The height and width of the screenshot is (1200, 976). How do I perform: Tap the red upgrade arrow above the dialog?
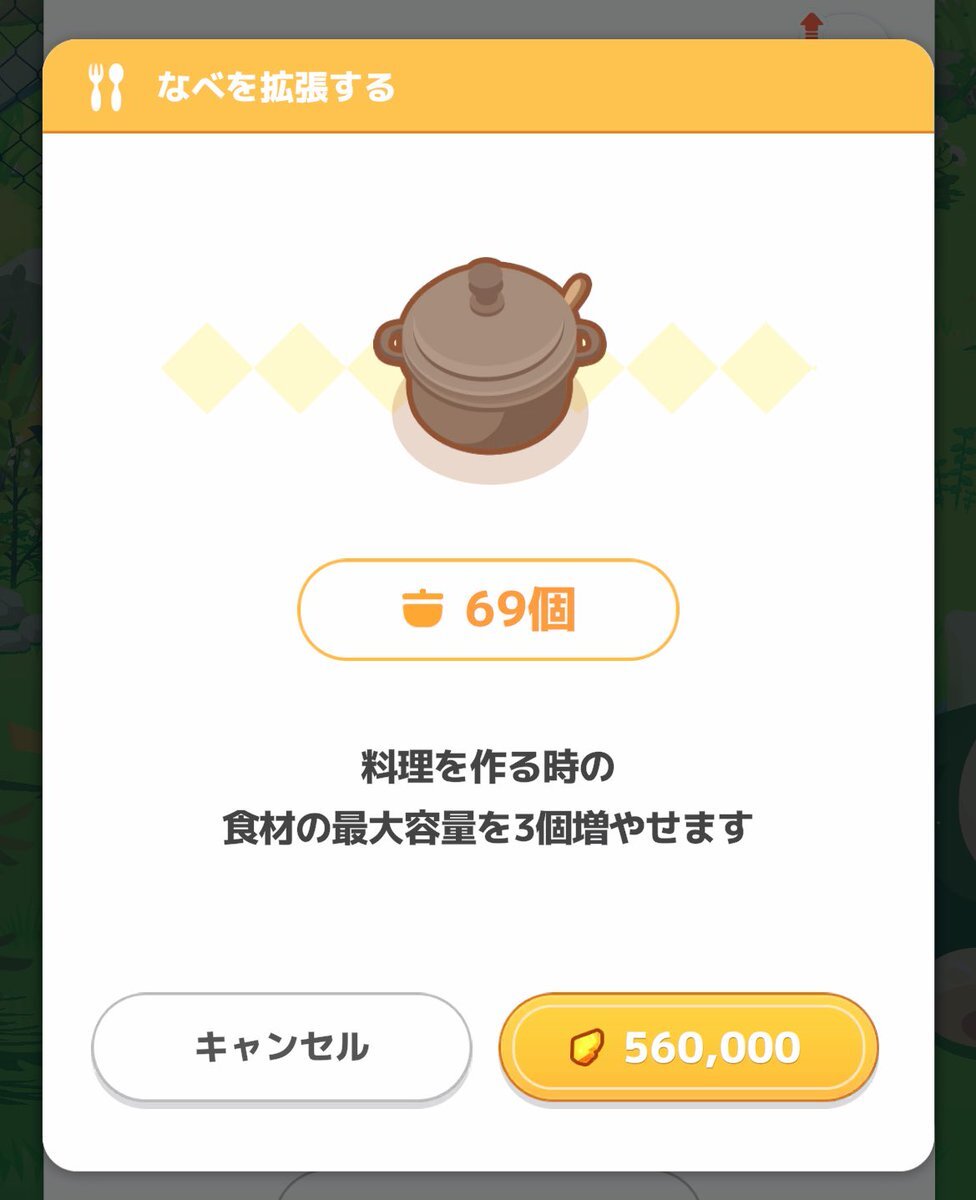point(812,22)
